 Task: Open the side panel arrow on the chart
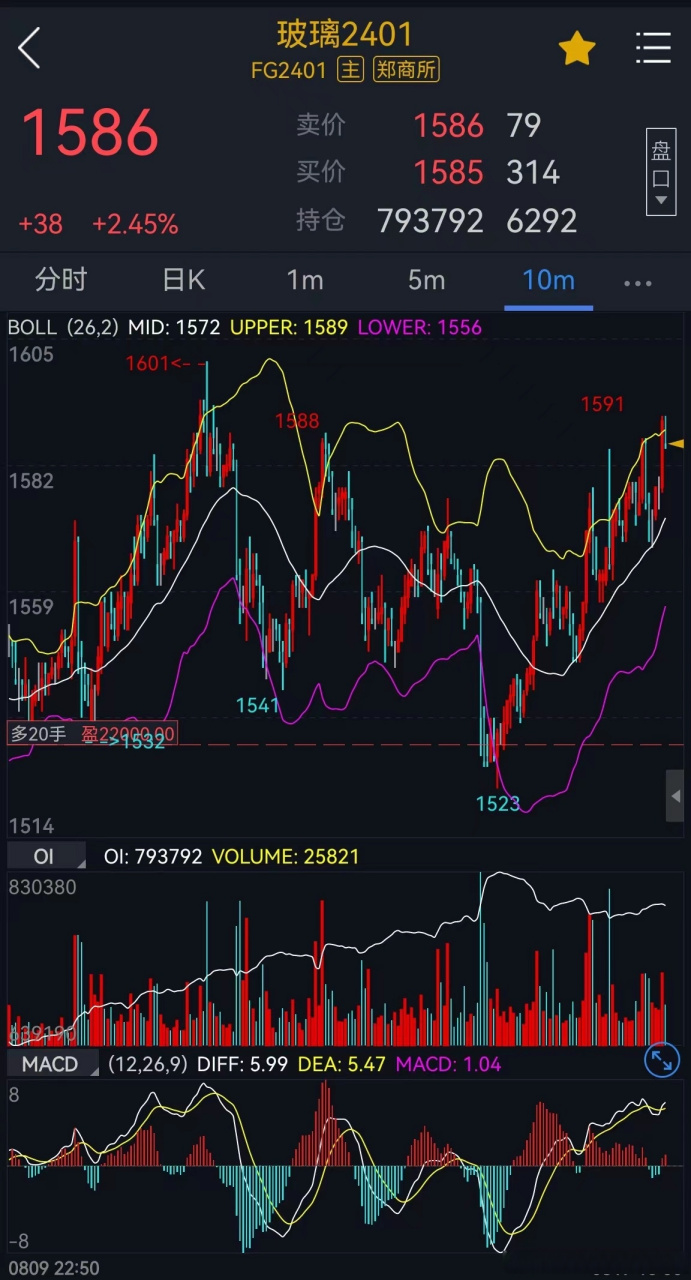(x=676, y=795)
